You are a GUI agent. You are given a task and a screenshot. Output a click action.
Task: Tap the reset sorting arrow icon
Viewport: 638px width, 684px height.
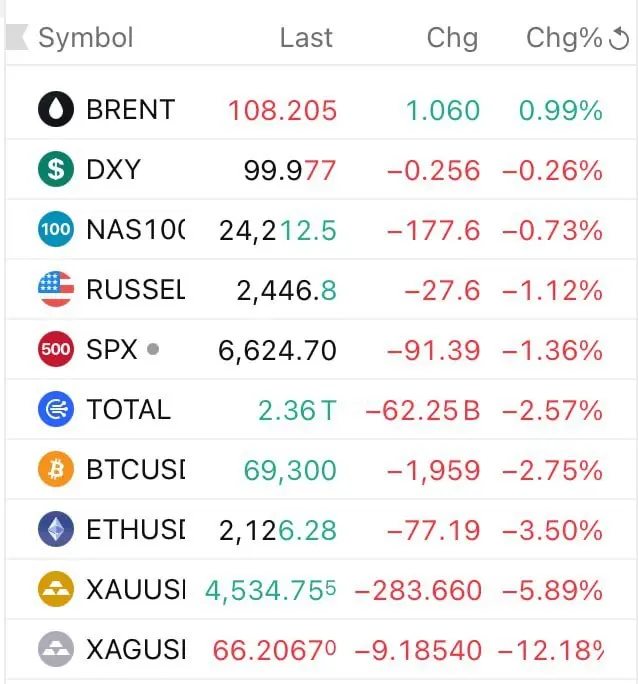coord(619,39)
